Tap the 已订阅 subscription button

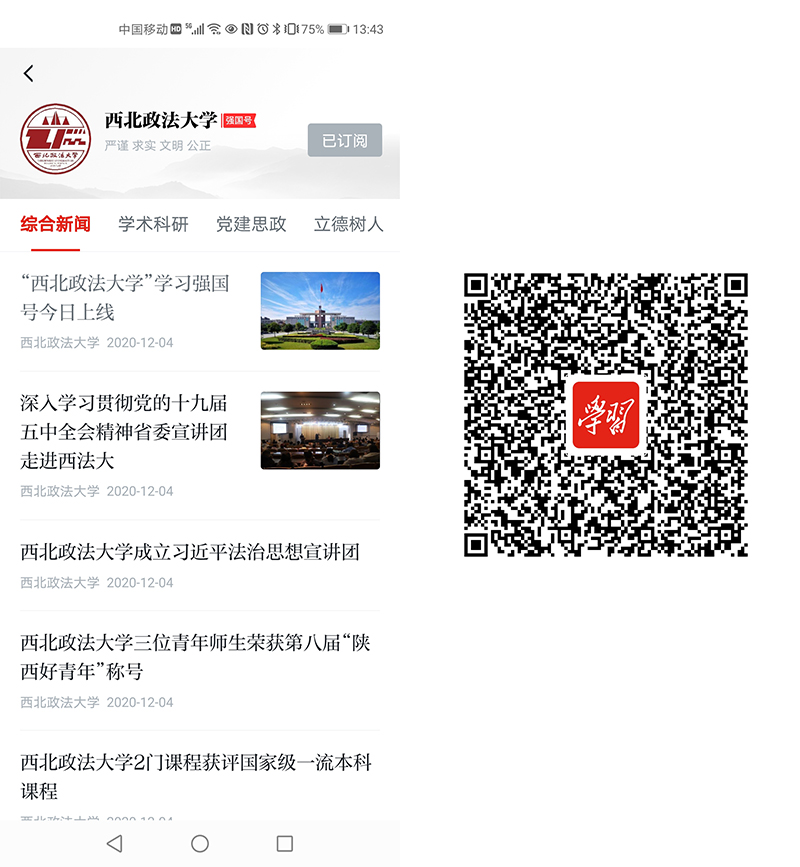pyautogui.click(x=345, y=141)
